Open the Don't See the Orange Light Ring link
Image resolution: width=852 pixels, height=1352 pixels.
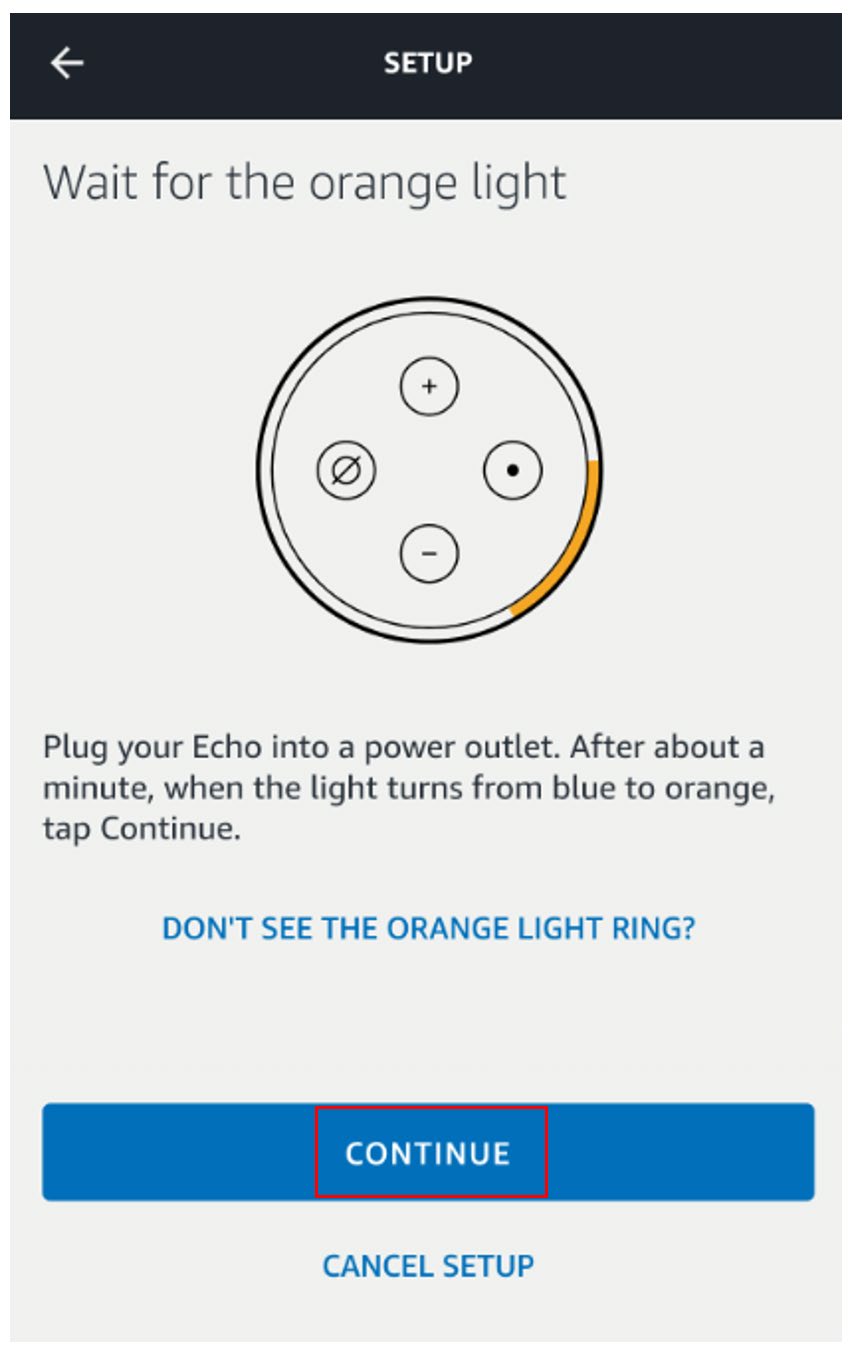click(428, 928)
